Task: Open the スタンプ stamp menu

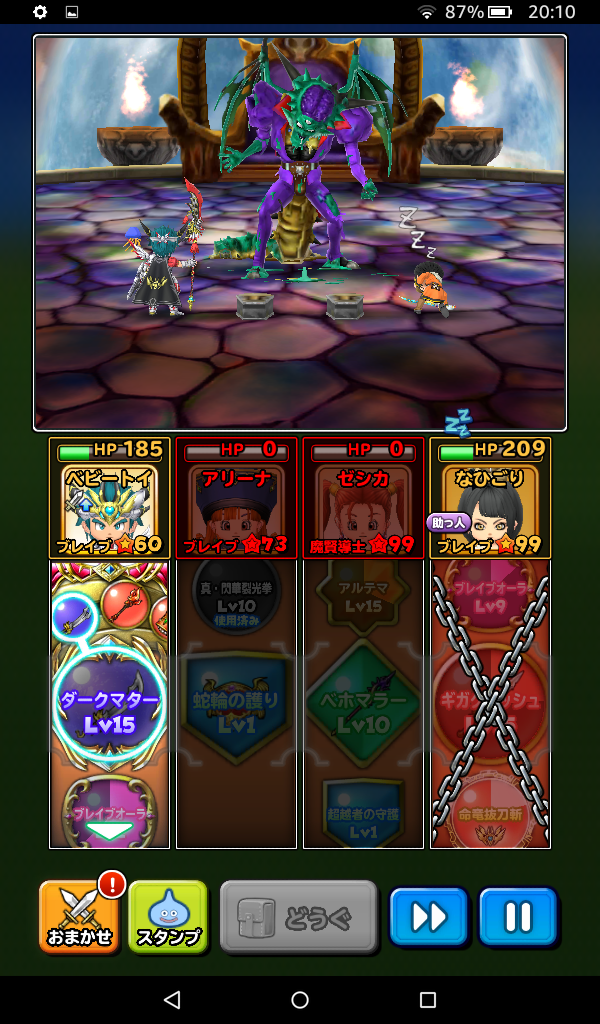Action: coord(167,916)
